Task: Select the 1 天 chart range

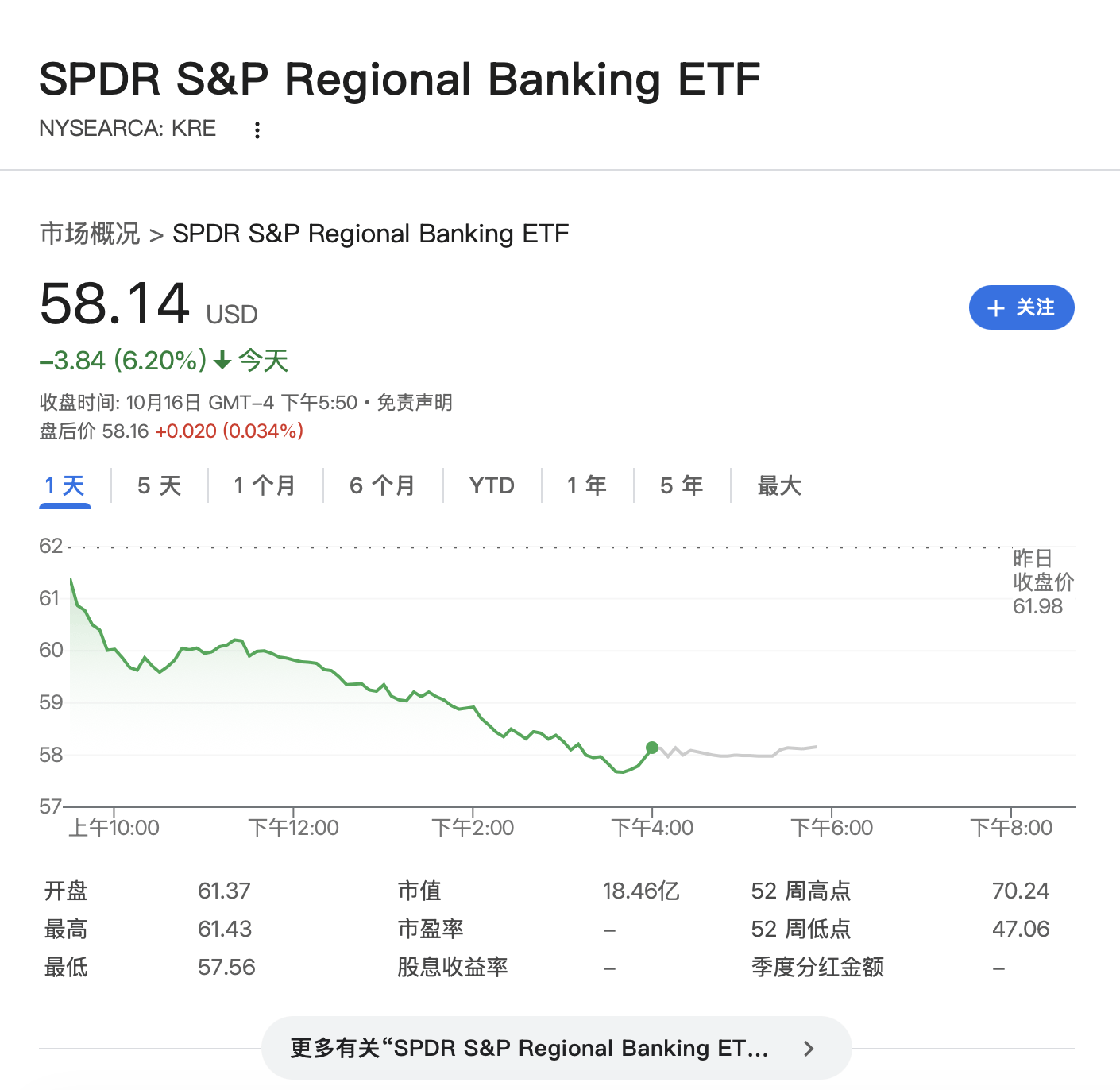Action: click(65, 485)
